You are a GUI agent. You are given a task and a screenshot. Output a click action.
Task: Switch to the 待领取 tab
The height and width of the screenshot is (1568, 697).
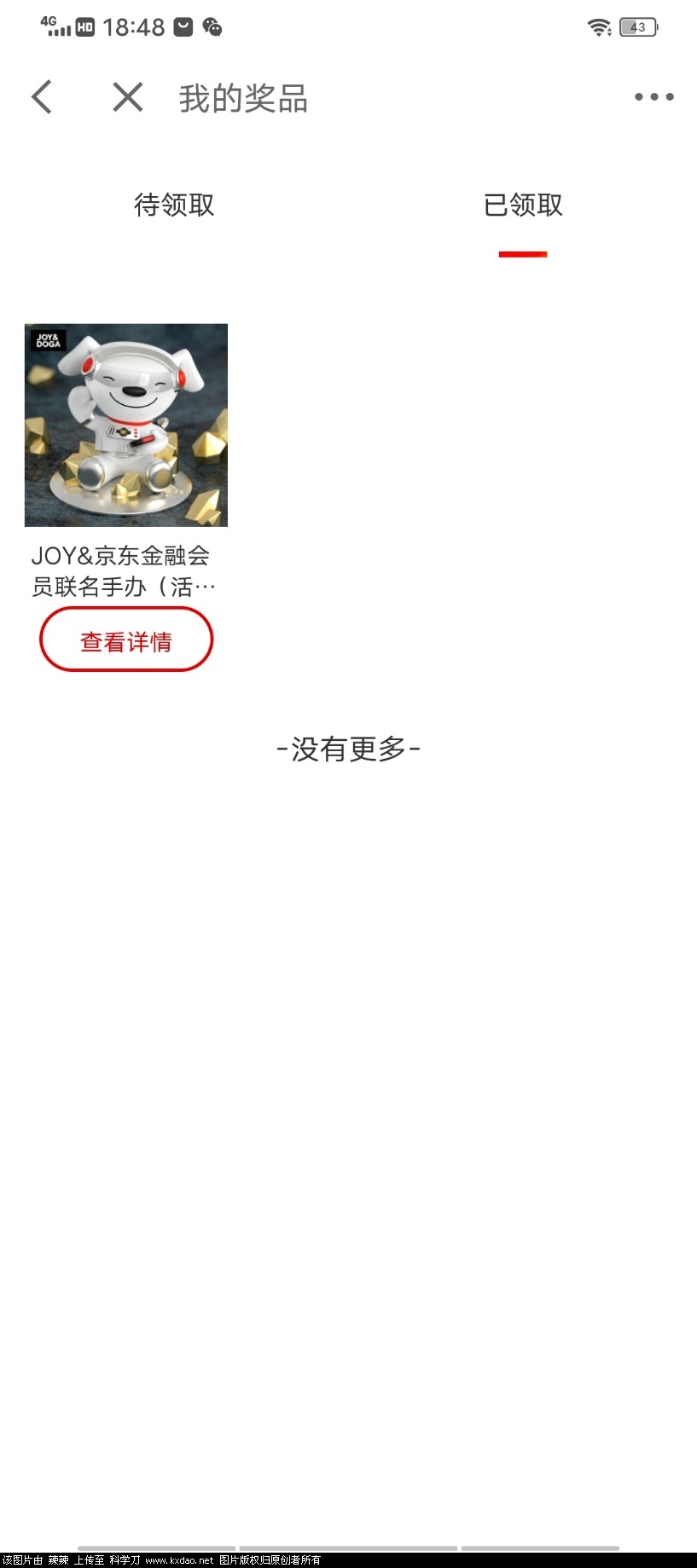click(x=174, y=205)
